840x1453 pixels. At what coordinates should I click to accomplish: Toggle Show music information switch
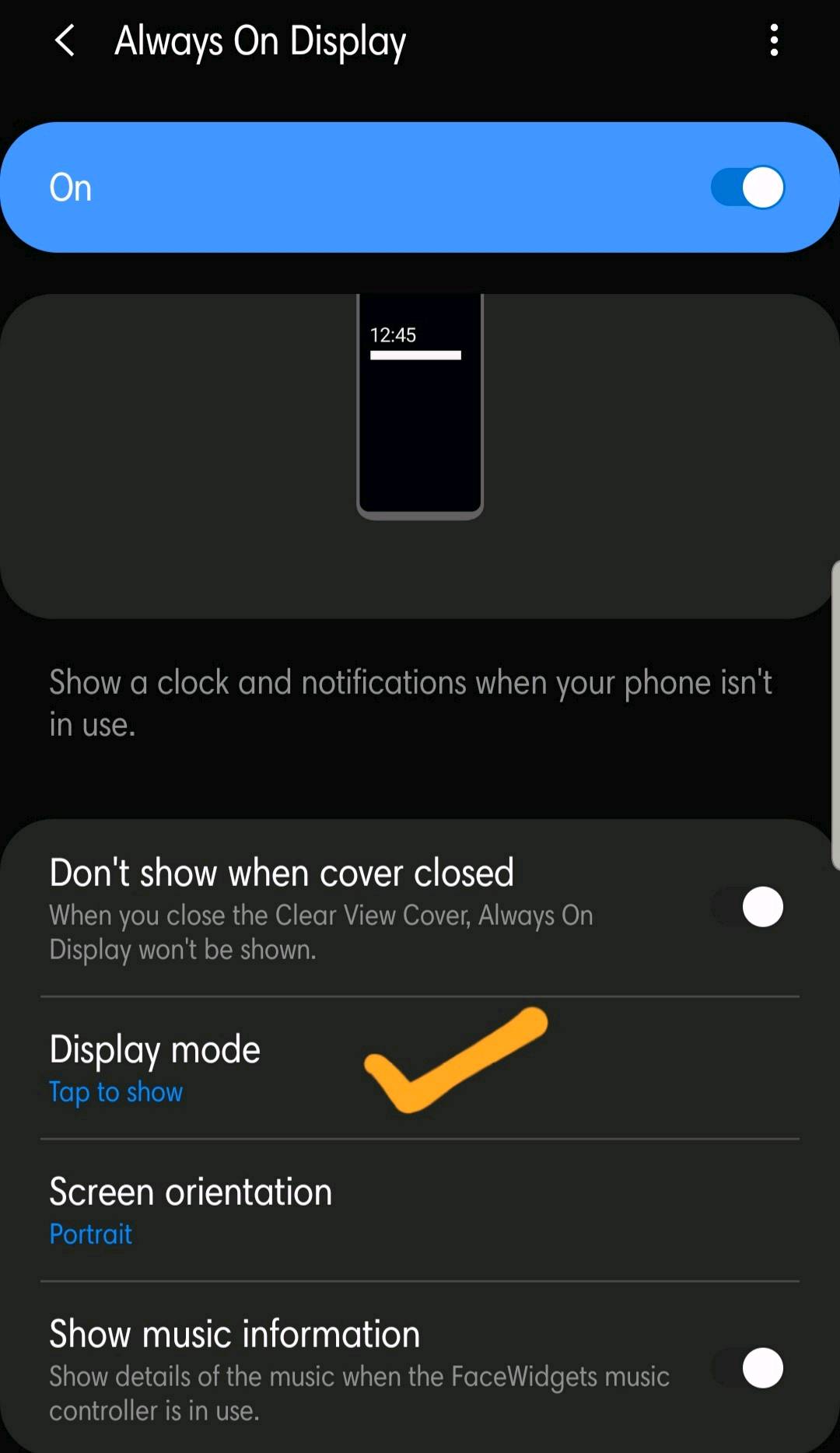click(747, 1367)
